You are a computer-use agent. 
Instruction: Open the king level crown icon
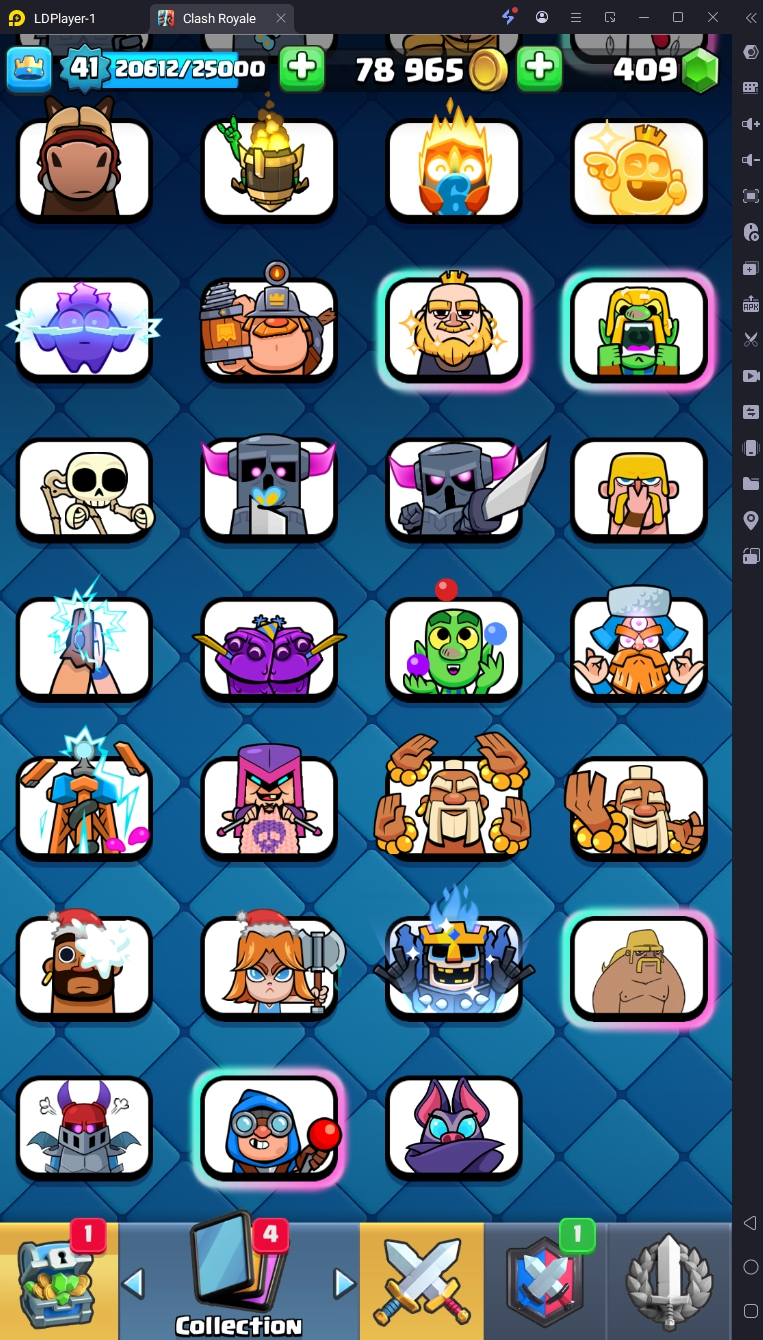(30, 68)
